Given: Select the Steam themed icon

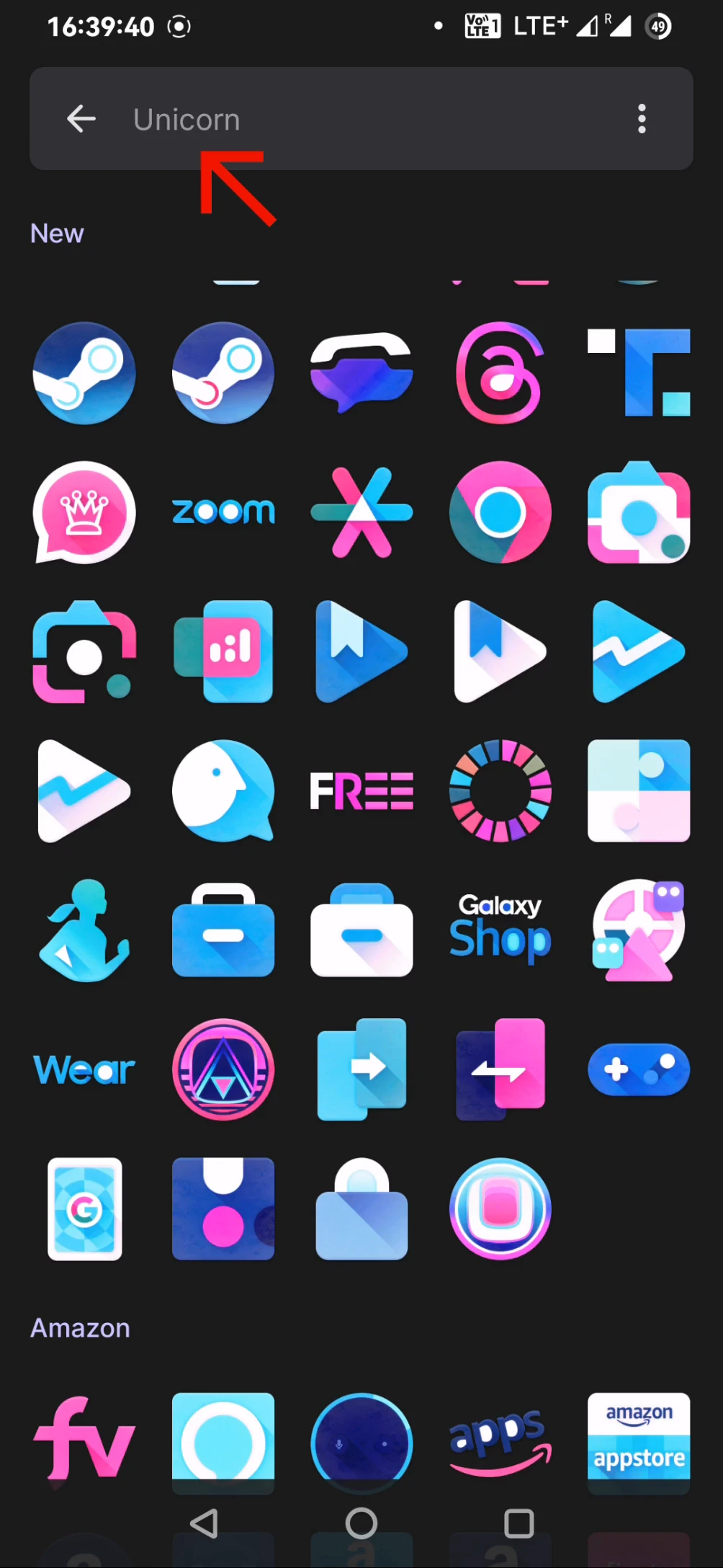Looking at the screenshot, I should (84, 373).
